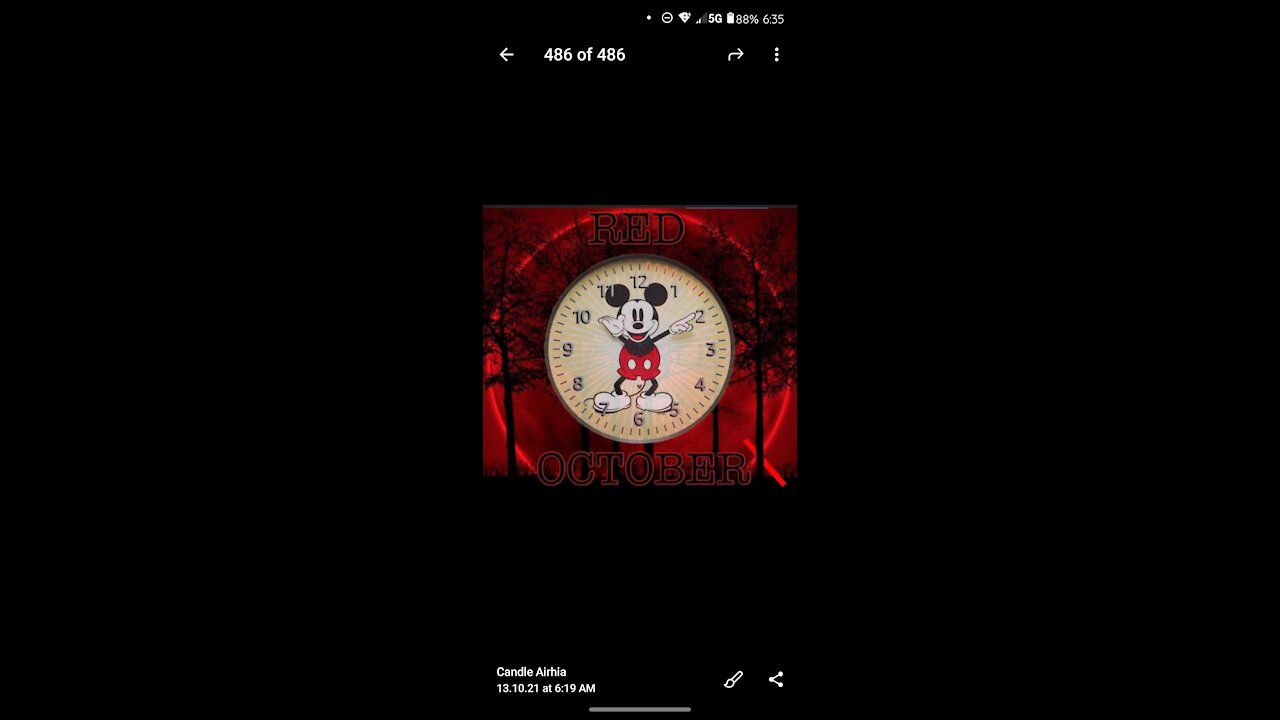Image resolution: width=1280 pixels, height=720 pixels.
Task: Go back using the arrow
Action: (x=506, y=55)
